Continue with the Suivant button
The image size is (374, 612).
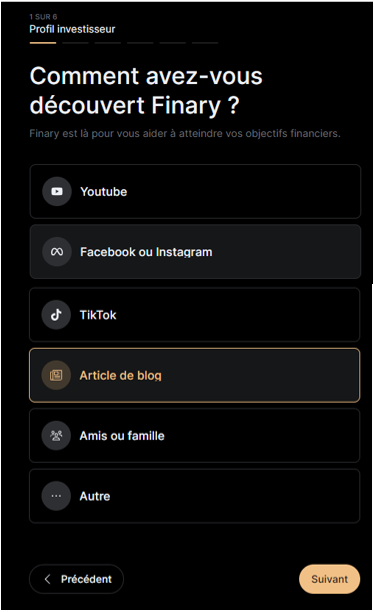pyautogui.click(x=329, y=579)
